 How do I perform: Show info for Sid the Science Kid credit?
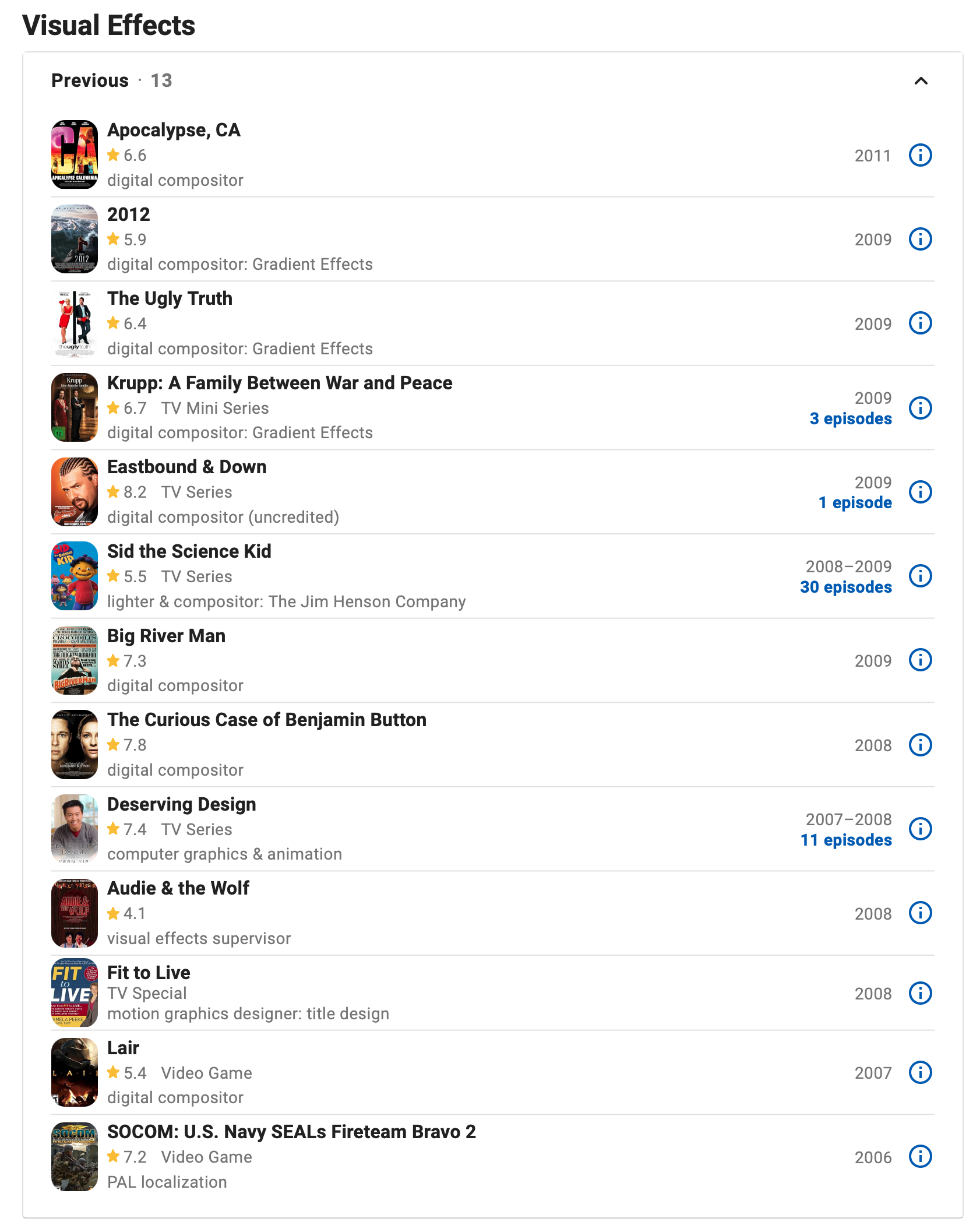[x=921, y=576]
